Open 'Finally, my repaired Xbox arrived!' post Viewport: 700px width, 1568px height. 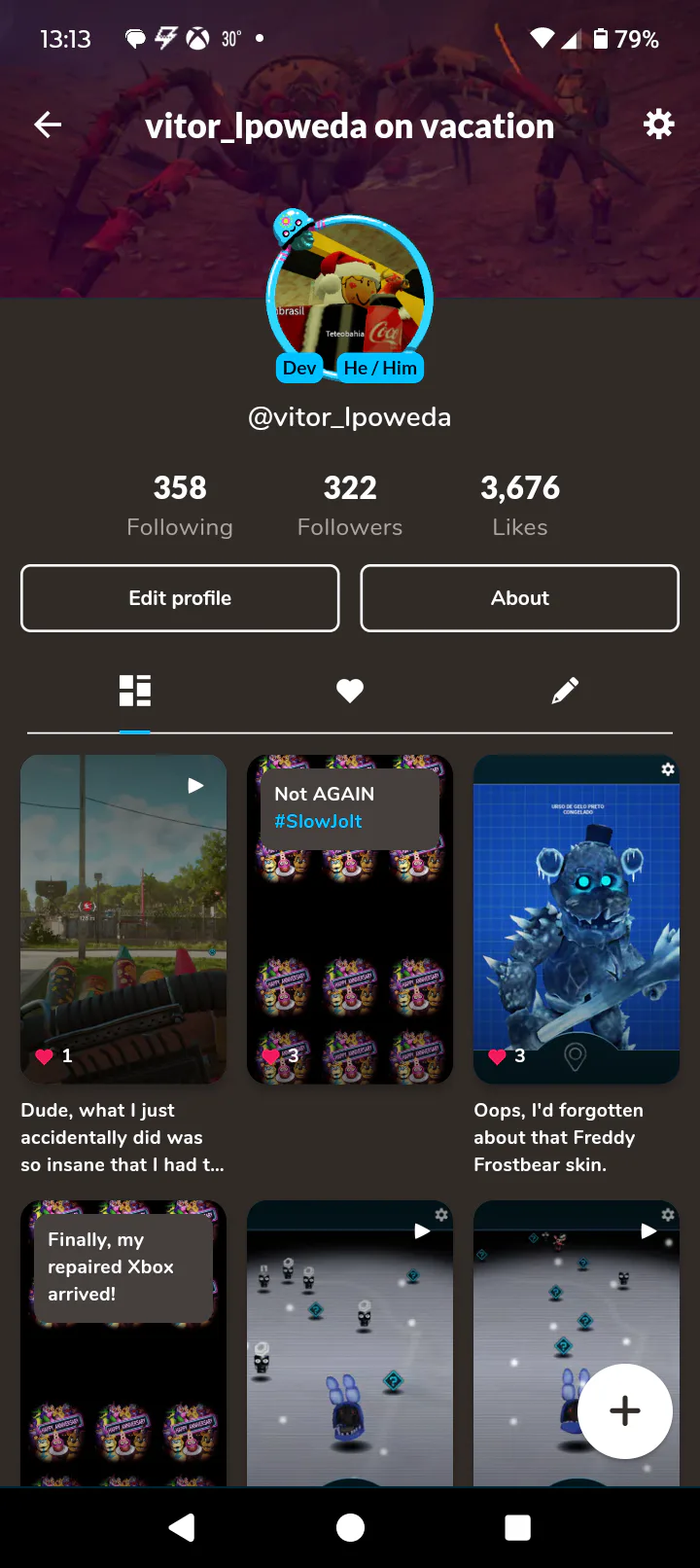pos(123,1342)
